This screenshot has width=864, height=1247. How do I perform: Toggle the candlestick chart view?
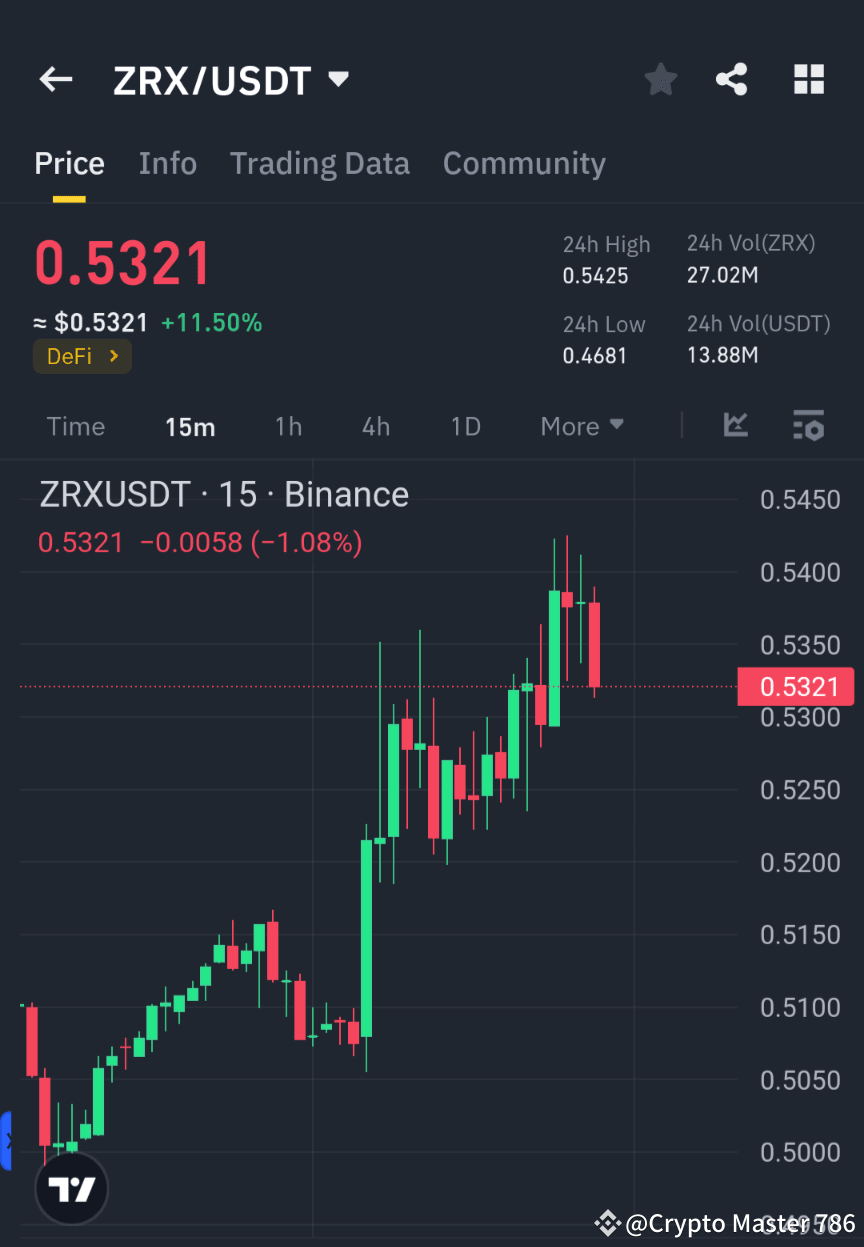736,426
